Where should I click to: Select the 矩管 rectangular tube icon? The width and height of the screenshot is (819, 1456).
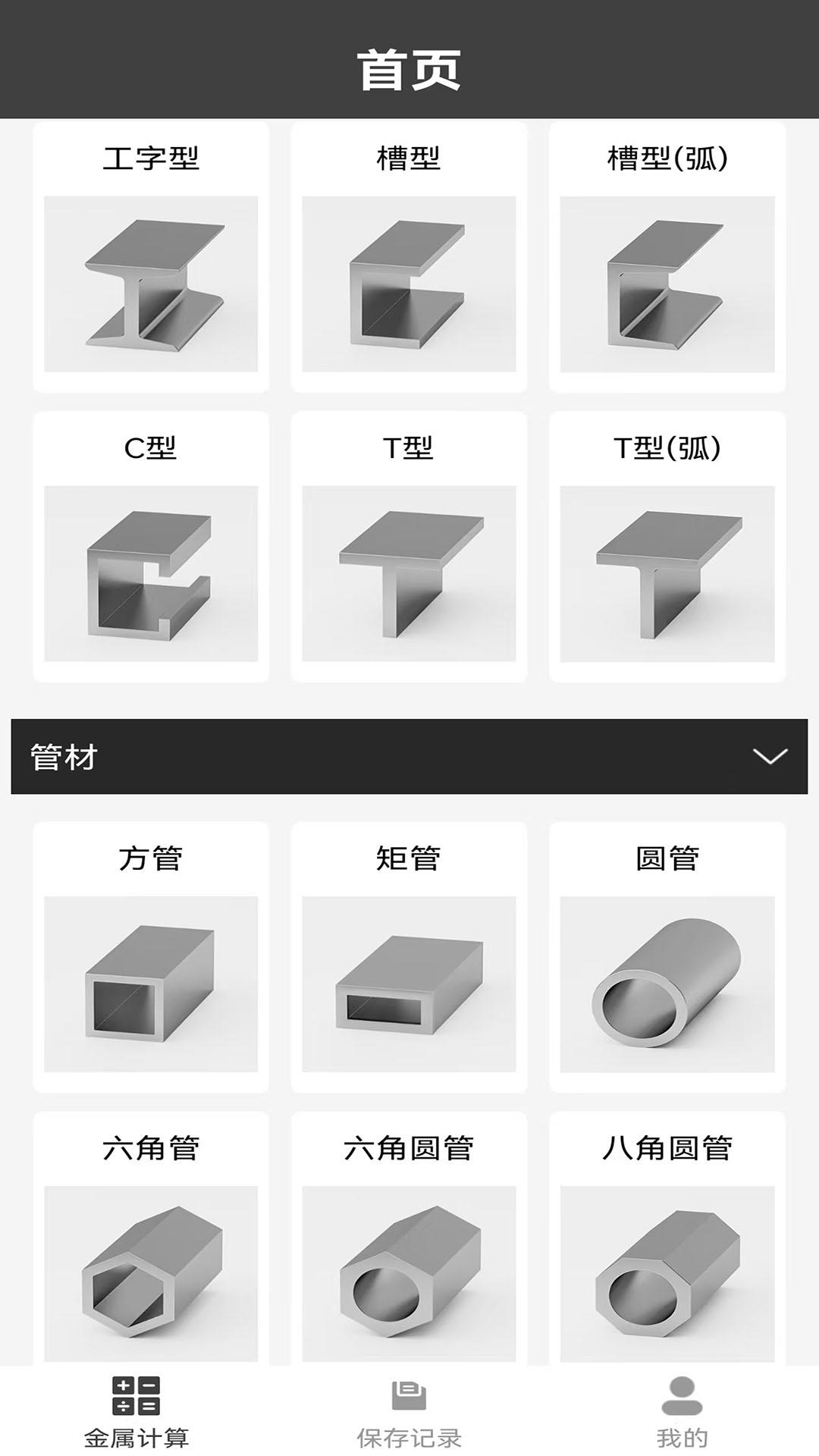409,986
